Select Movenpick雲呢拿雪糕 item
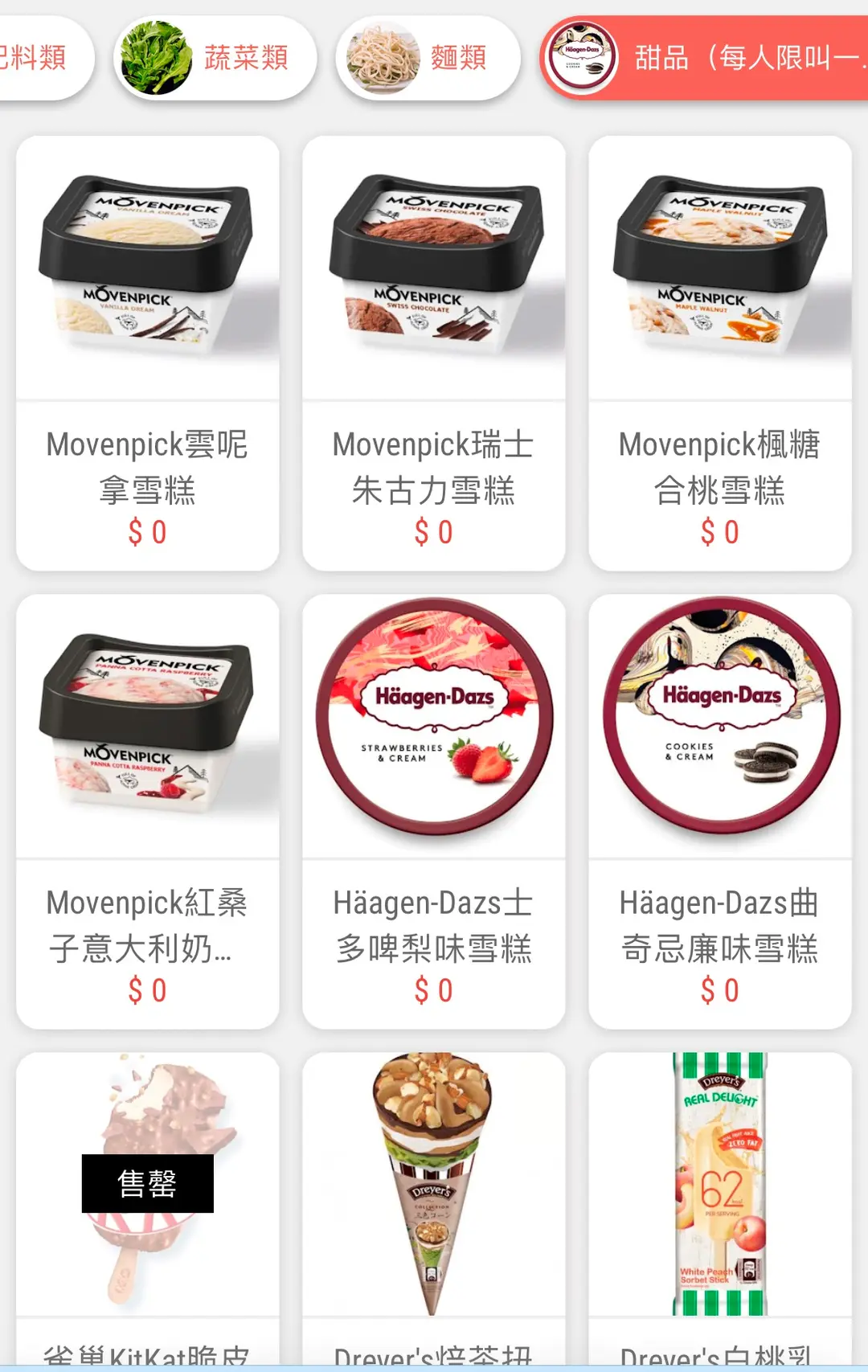The width and height of the screenshot is (868, 1372). tap(148, 354)
